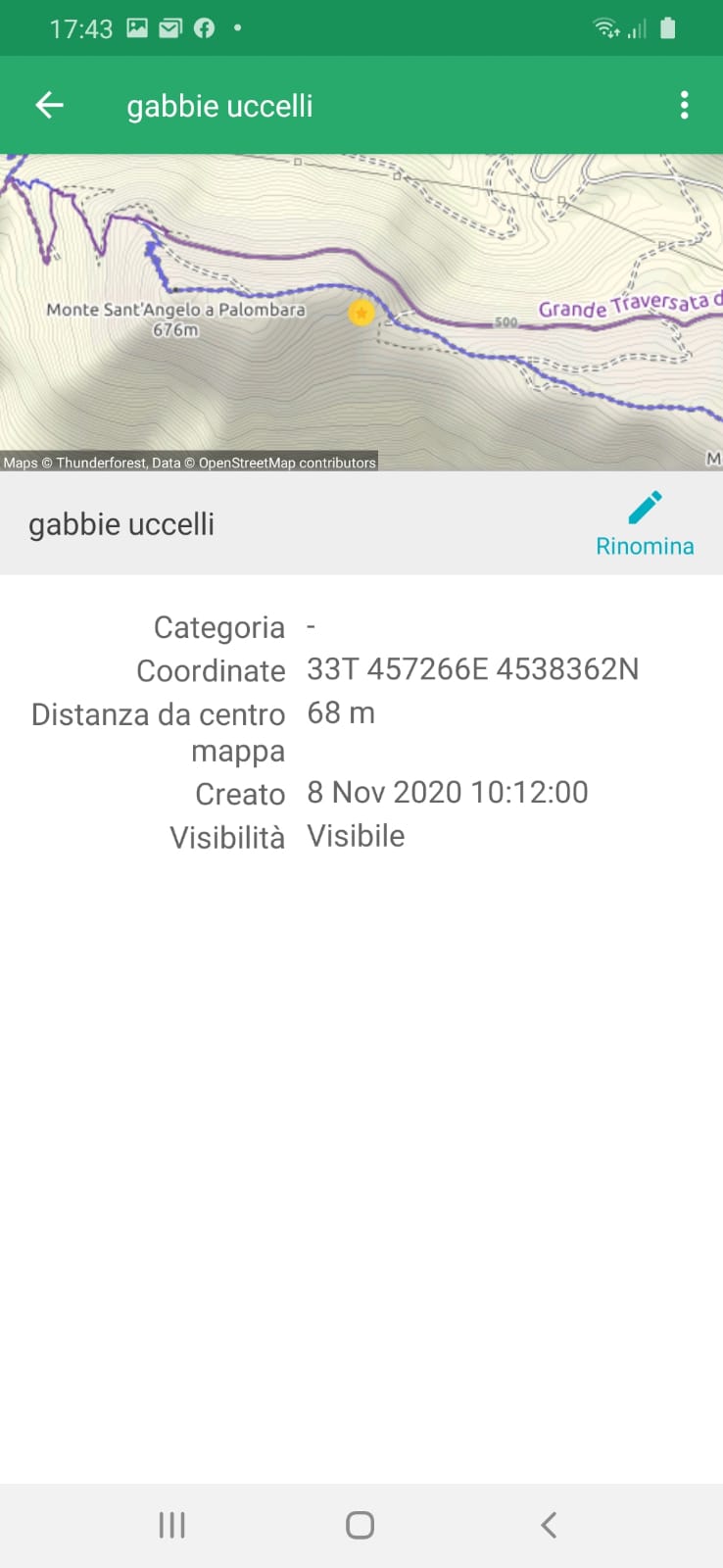Open recent apps from navigation bar
723x1568 pixels.
point(171,1525)
